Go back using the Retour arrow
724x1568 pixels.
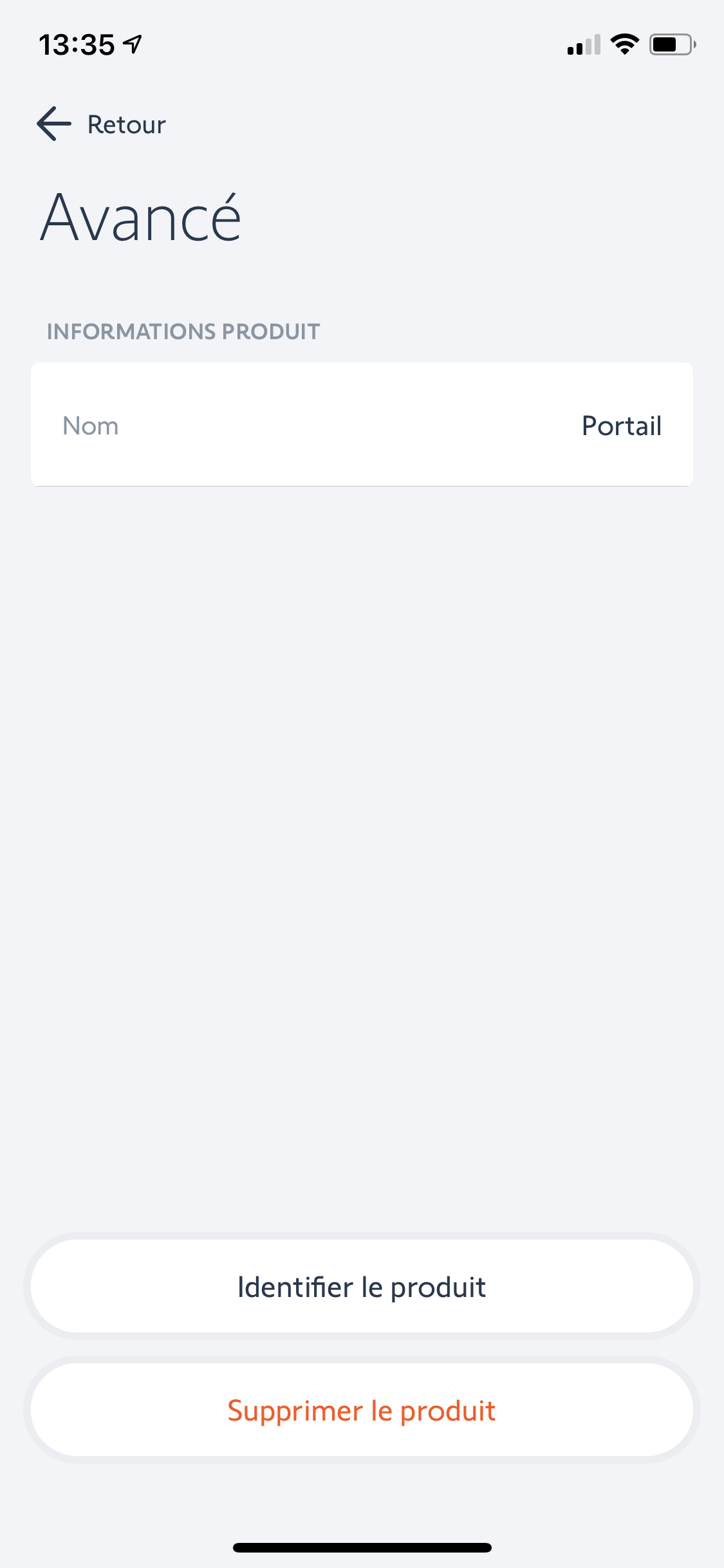point(55,124)
